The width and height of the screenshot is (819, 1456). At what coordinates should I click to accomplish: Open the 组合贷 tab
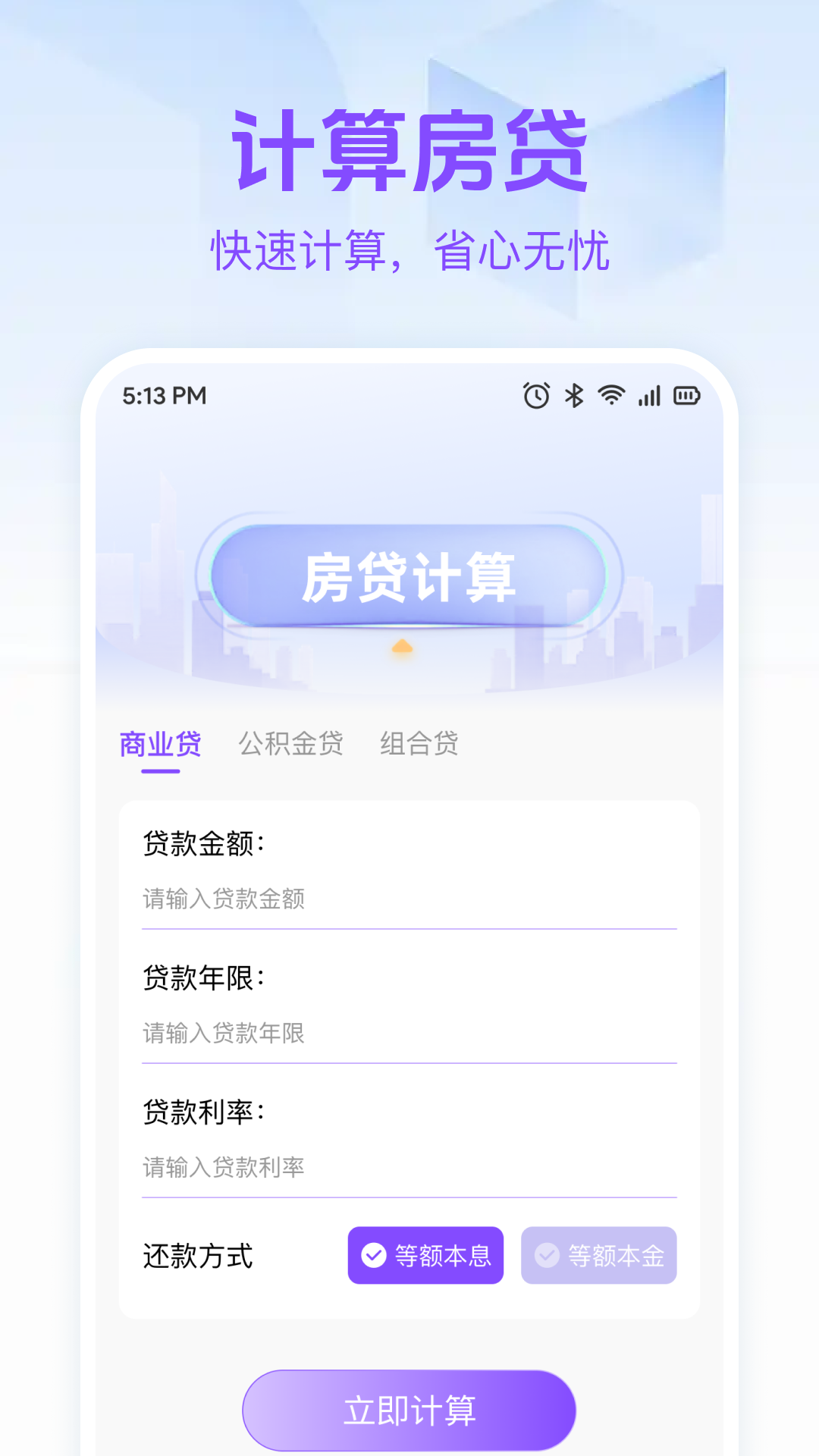click(x=421, y=744)
